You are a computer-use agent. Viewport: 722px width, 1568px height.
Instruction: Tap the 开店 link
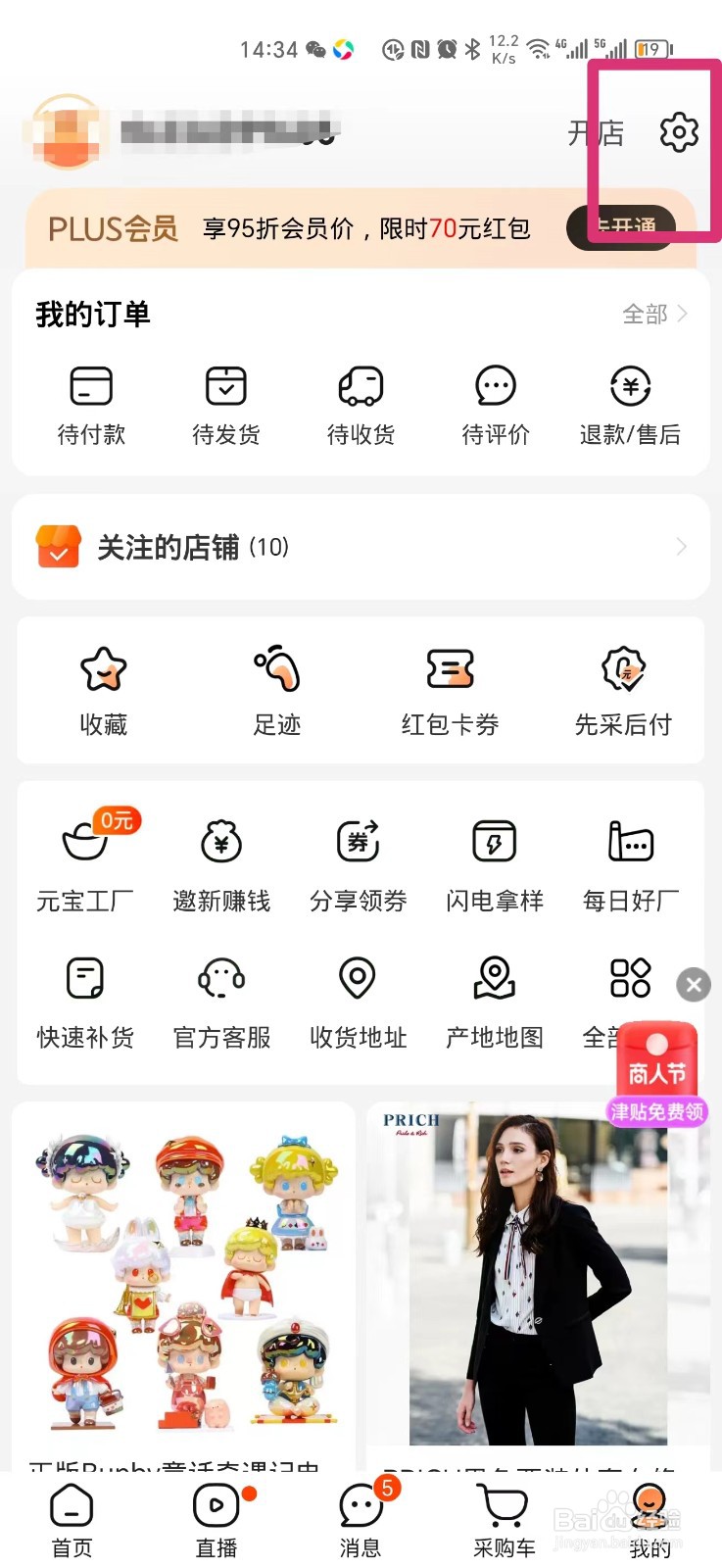(596, 132)
